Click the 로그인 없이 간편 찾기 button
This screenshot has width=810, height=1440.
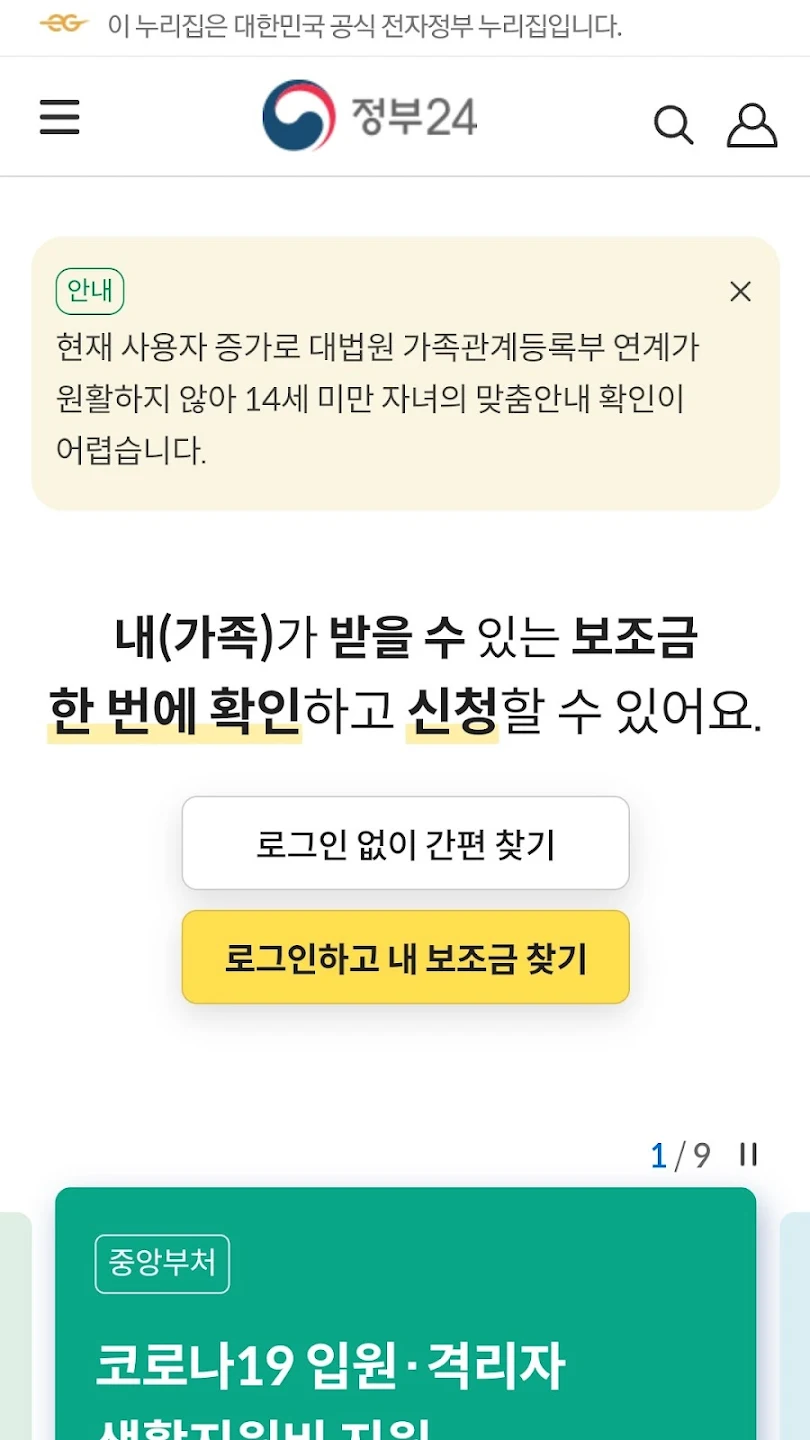click(405, 842)
